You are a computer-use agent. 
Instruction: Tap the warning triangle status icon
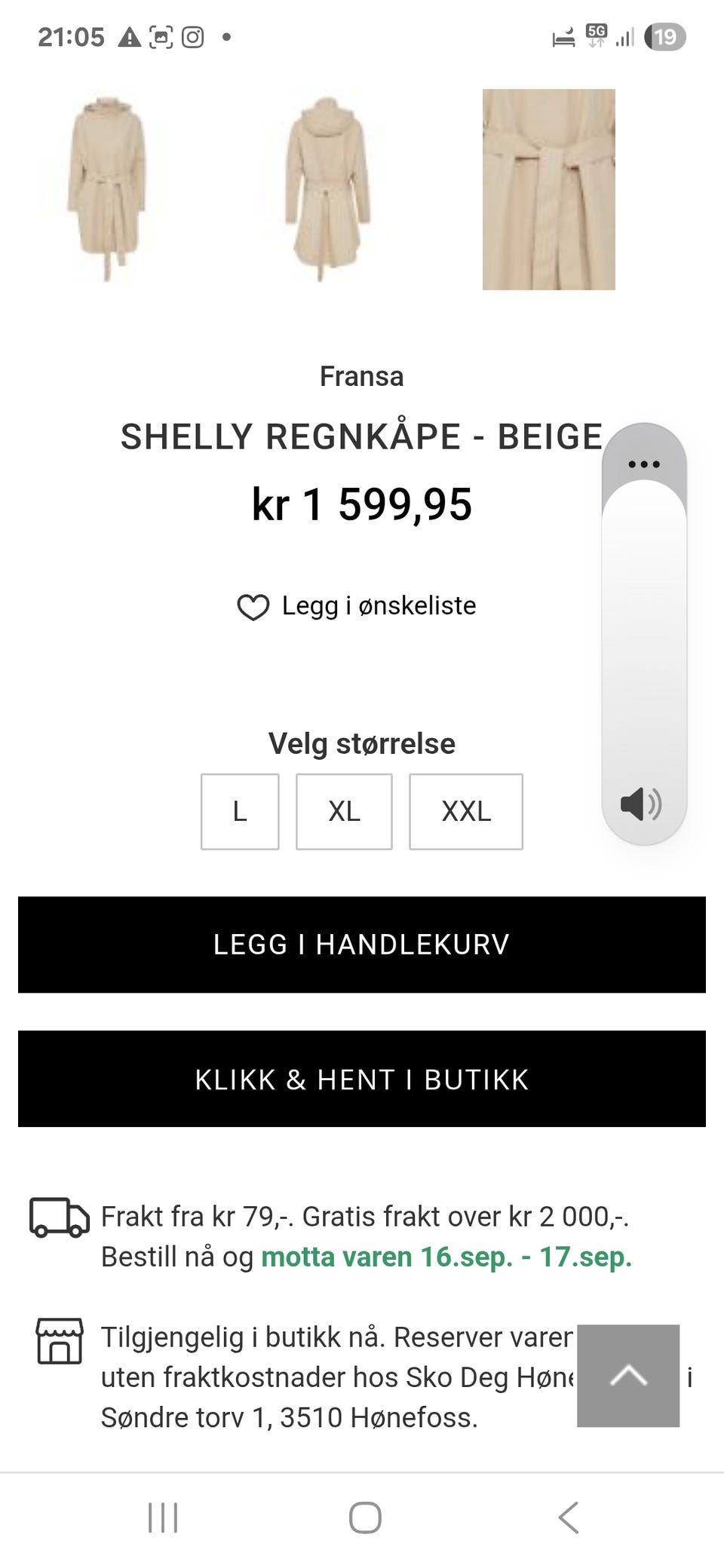(x=130, y=36)
